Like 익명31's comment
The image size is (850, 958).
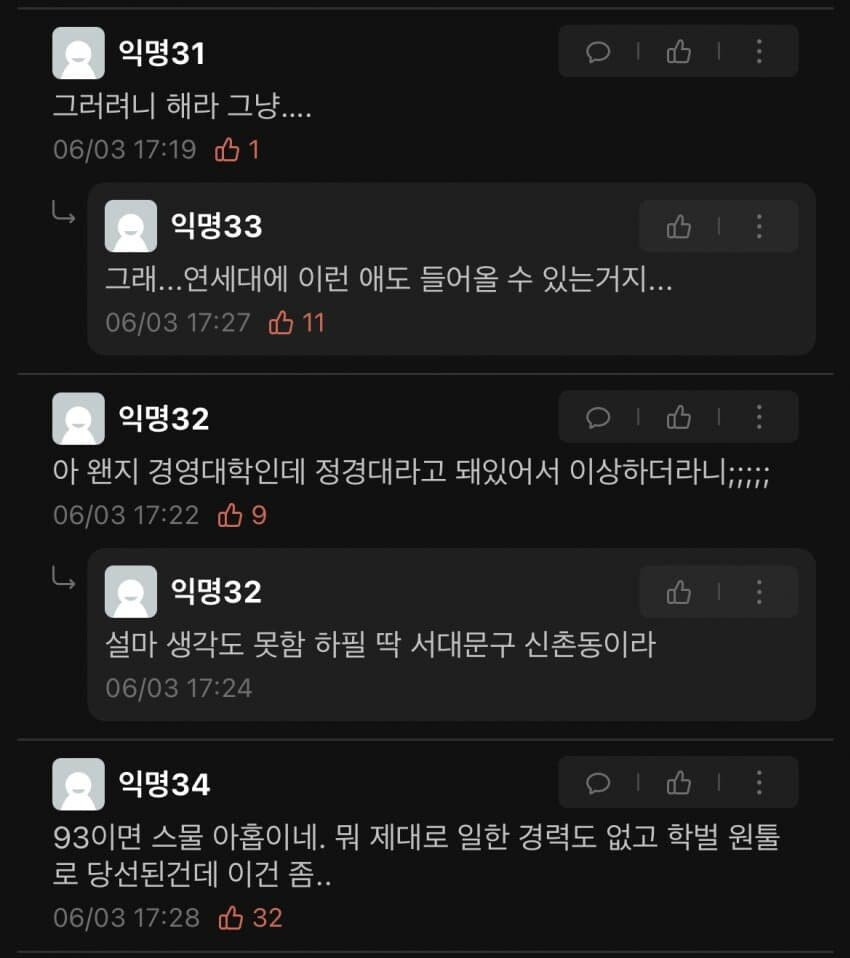[679, 52]
